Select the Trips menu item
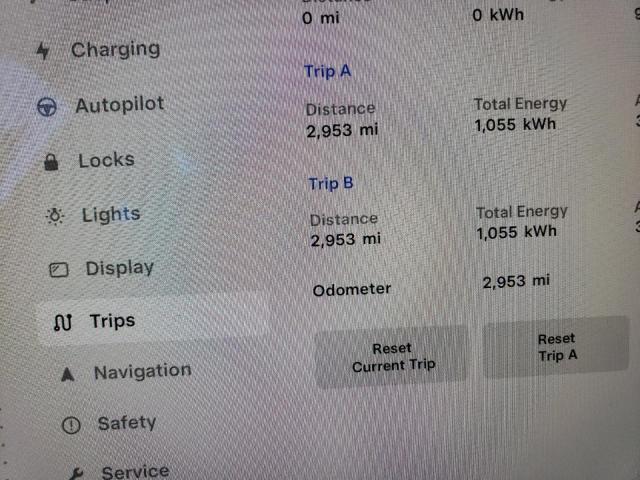 point(111,321)
